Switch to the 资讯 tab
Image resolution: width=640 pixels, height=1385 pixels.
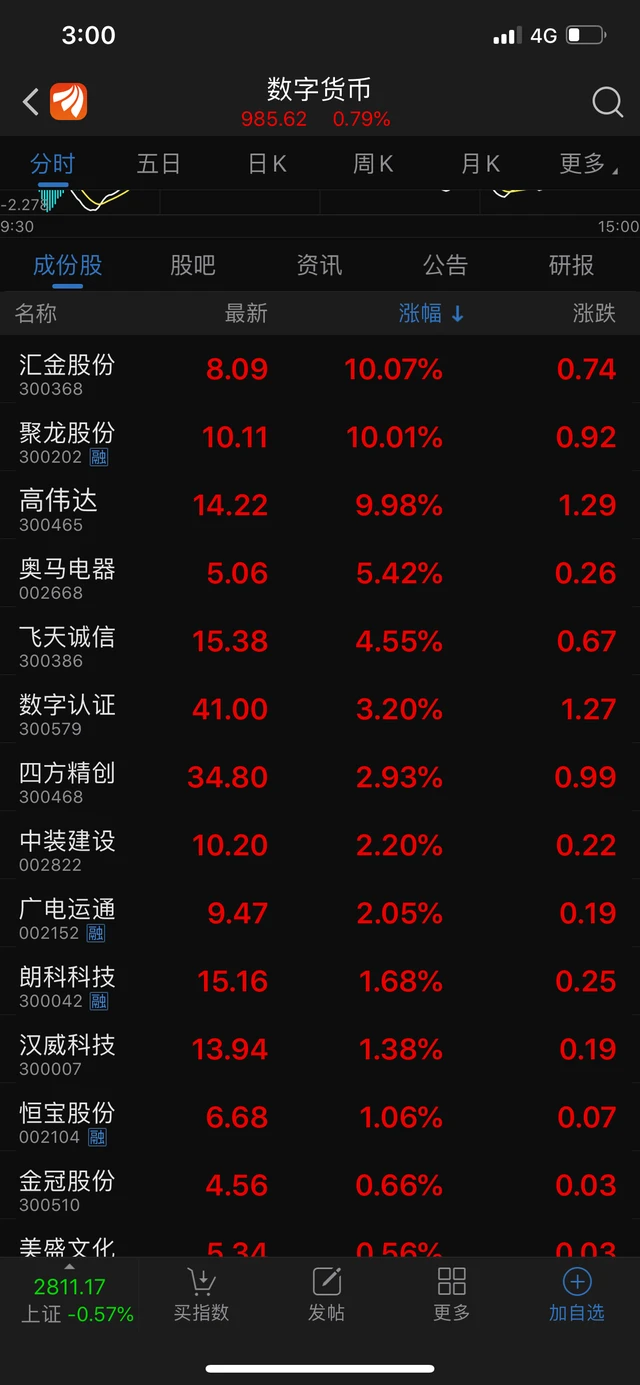tap(319, 265)
